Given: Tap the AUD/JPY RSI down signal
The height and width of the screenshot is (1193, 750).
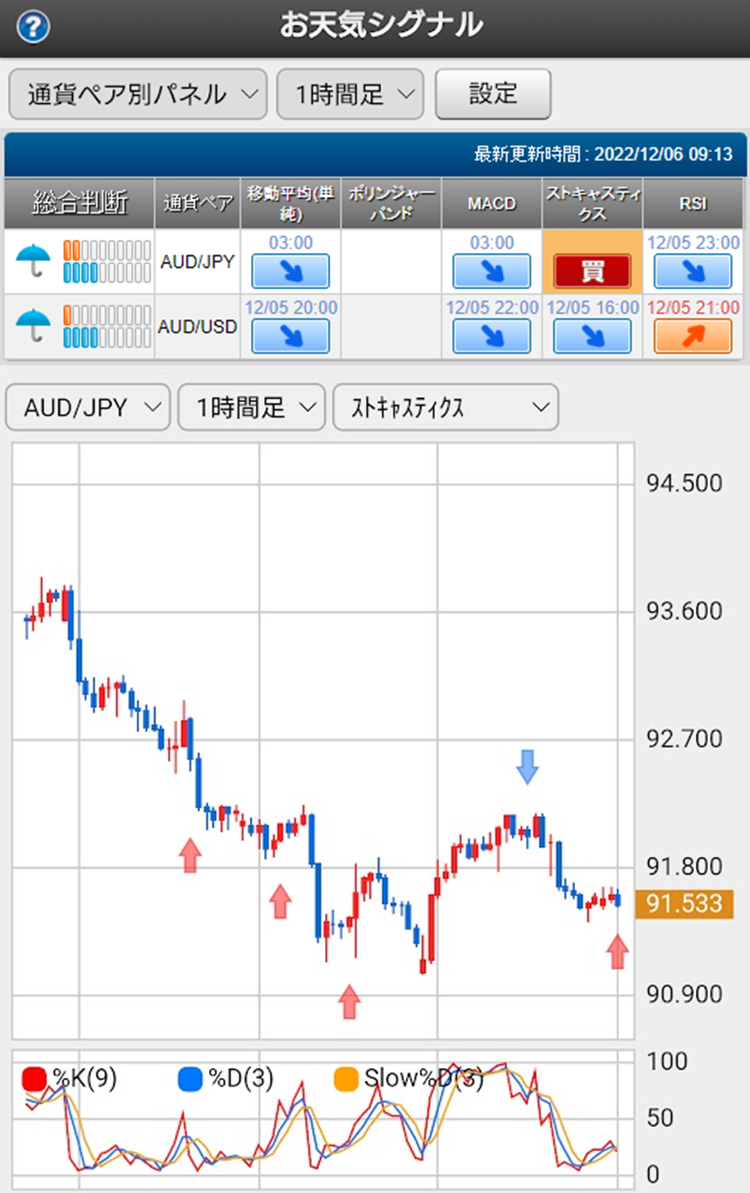Looking at the screenshot, I should (693, 271).
